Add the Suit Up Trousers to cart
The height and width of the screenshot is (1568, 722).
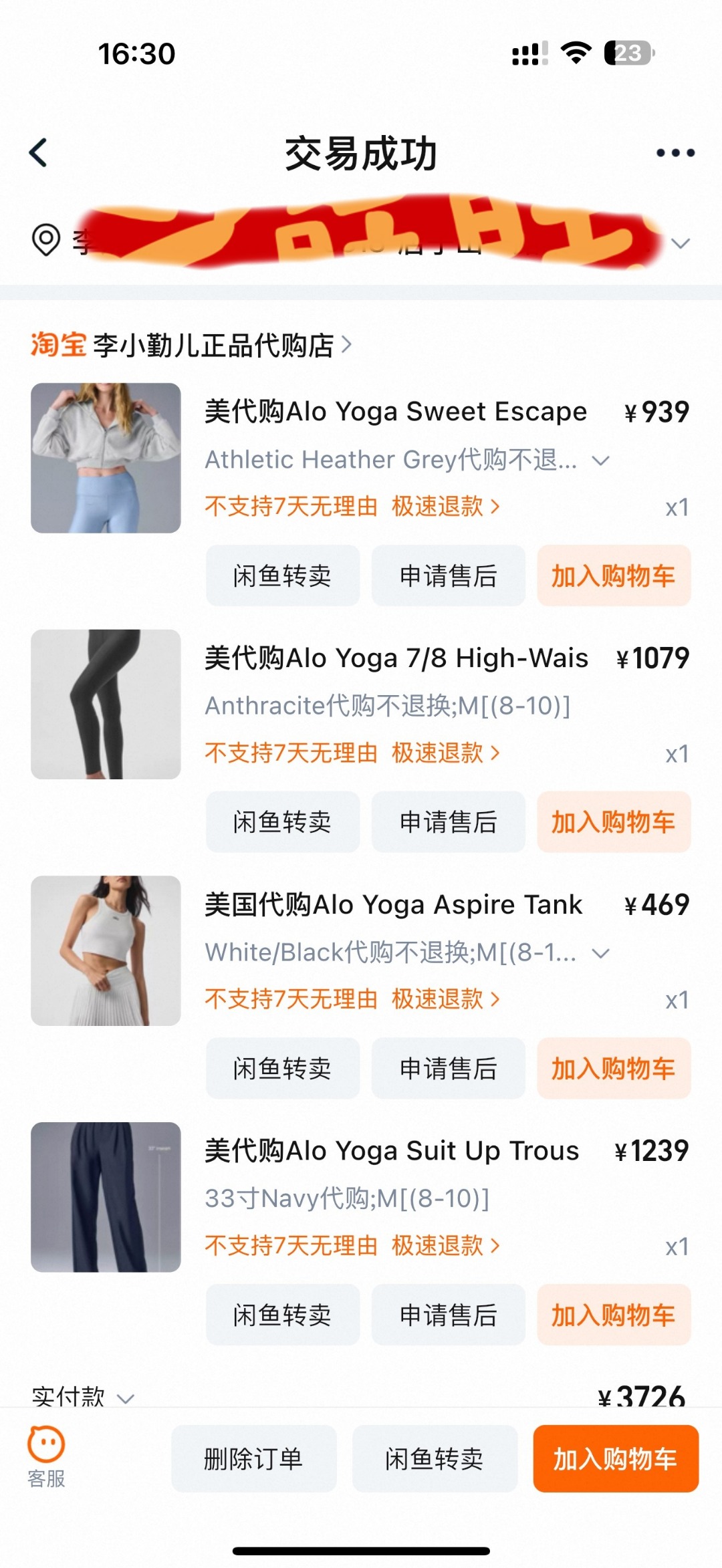click(x=613, y=1315)
